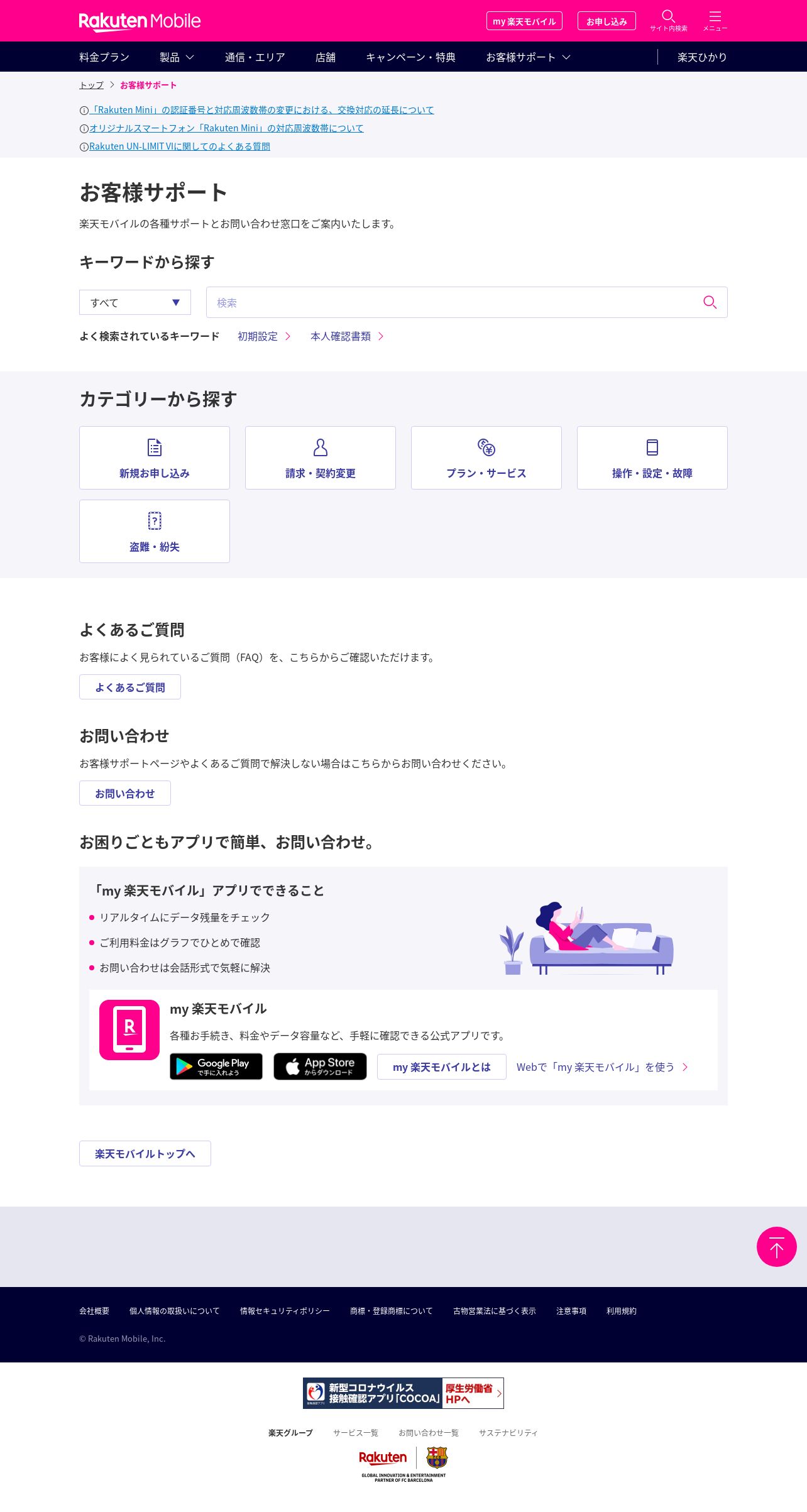807x1512 pixels.
Task: Open the Rakuten UN-LIMIT VI FAQ notice link
Action: (180, 146)
